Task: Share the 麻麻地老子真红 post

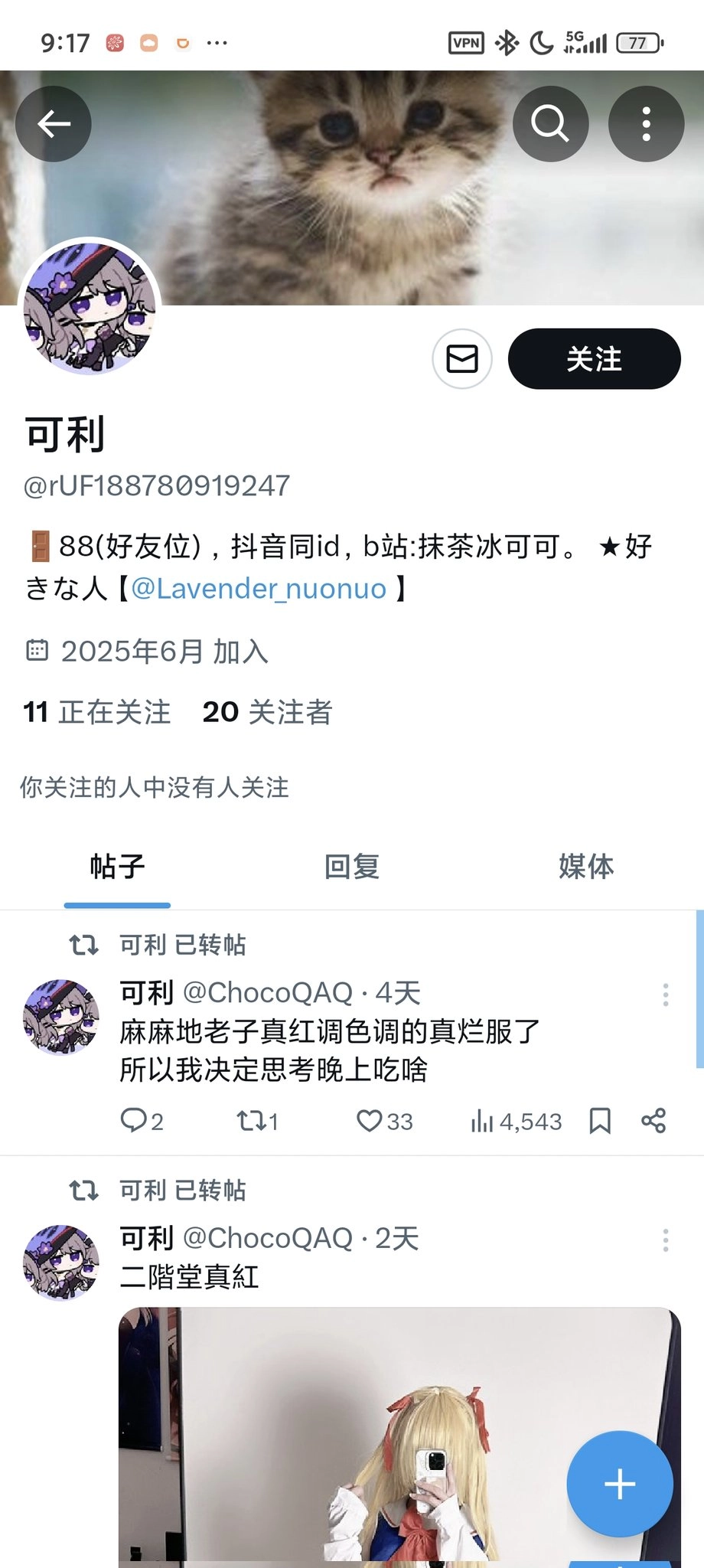Action: (x=653, y=1121)
